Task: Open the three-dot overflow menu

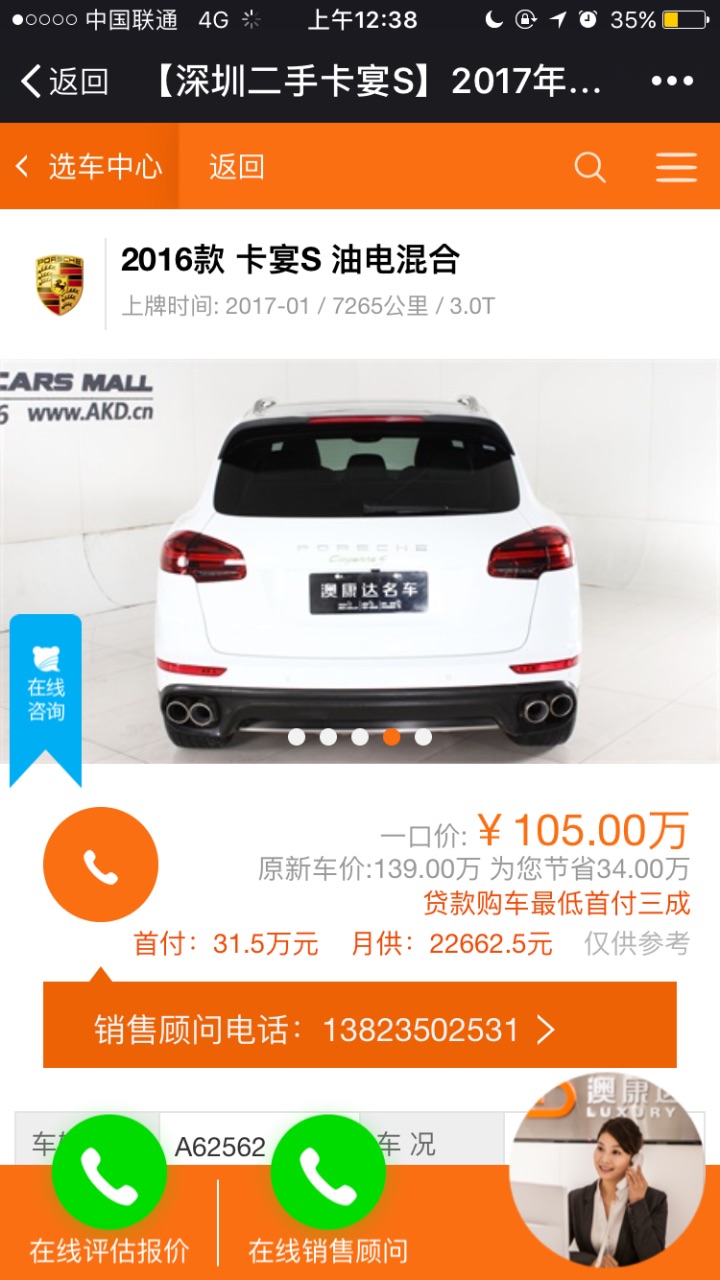Action: coord(671,81)
